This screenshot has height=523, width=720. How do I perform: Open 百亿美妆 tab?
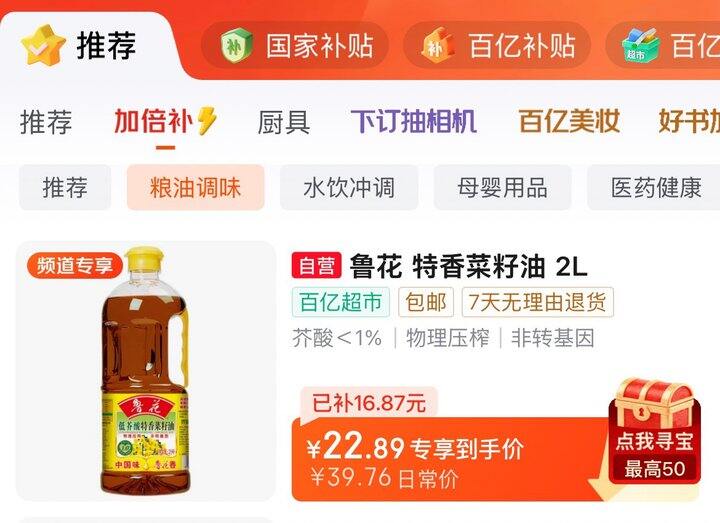(569, 123)
